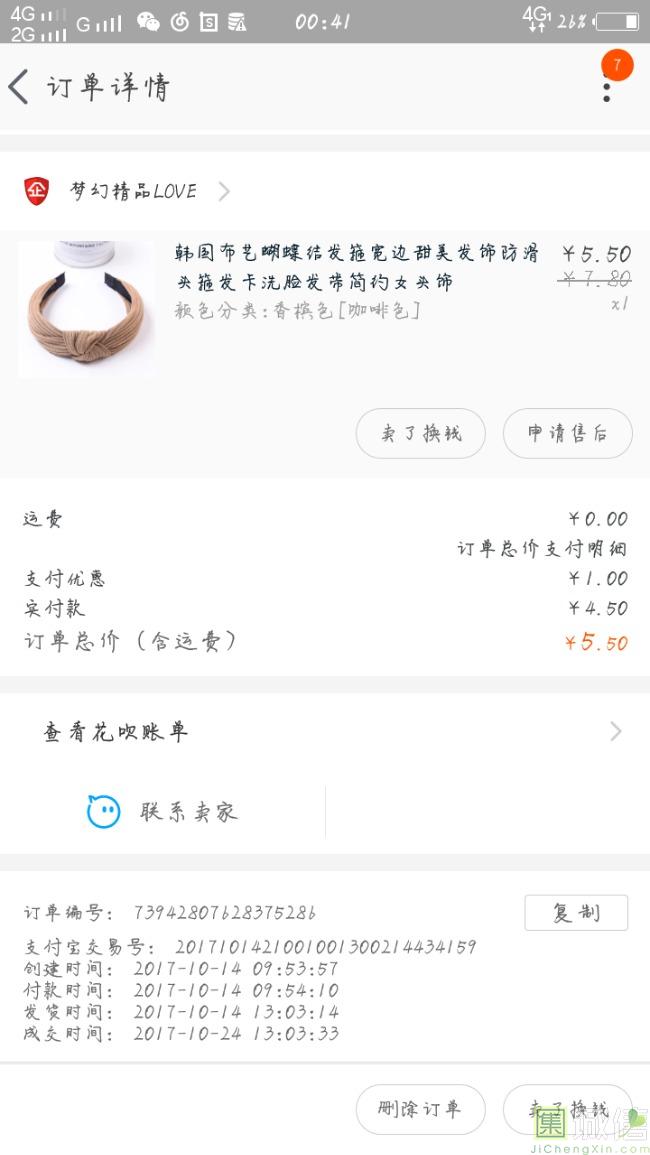
Task: View 订单总价支付明细 payment breakdown
Action: click(x=542, y=549)
